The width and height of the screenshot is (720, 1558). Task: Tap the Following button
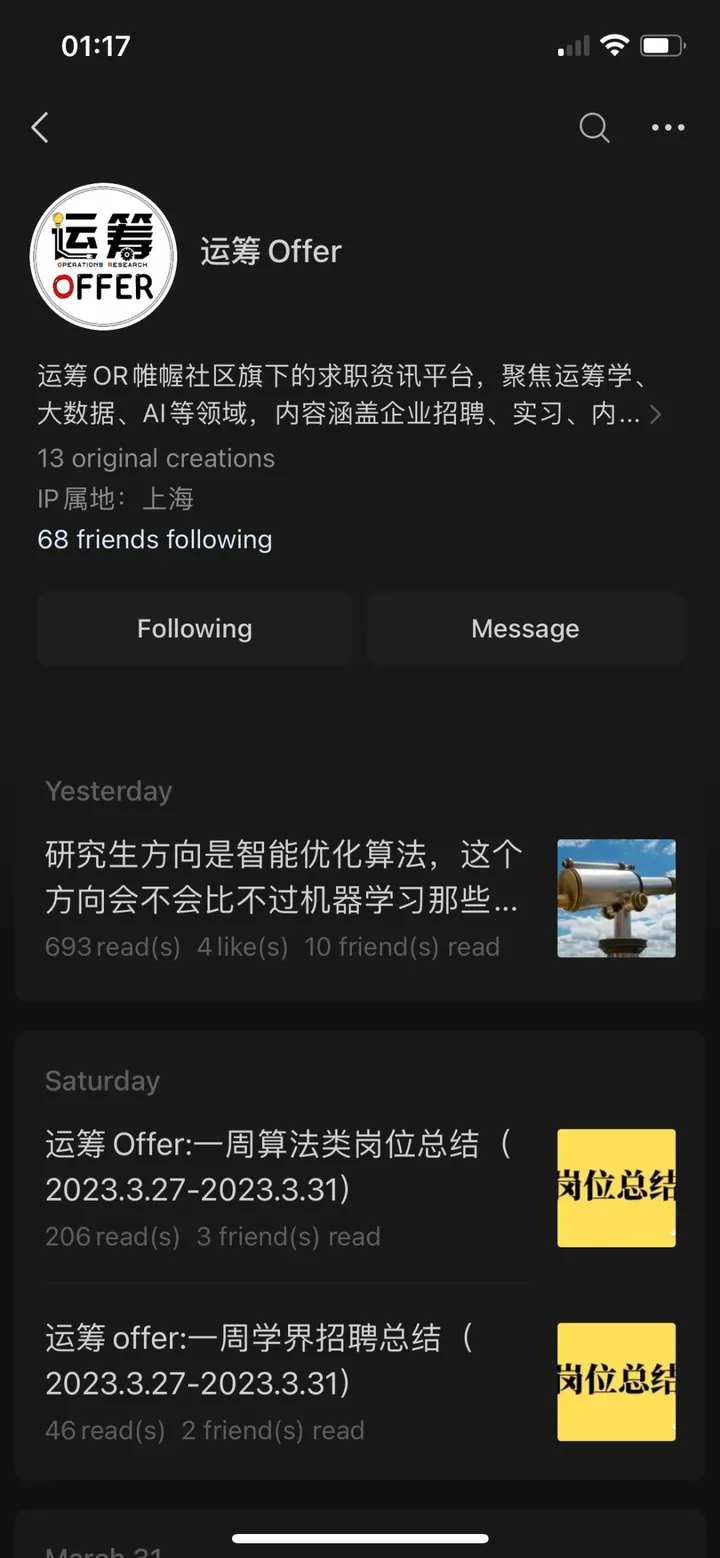click(x=195, y=629)
